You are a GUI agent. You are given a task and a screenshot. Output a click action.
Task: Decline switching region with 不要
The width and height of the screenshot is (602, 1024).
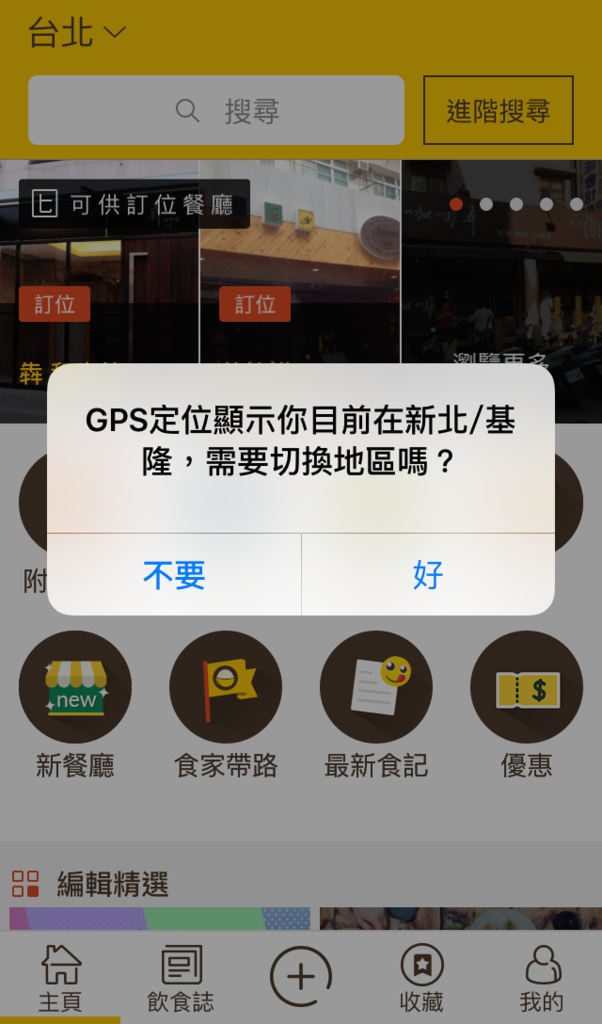(x=174, y=575)
